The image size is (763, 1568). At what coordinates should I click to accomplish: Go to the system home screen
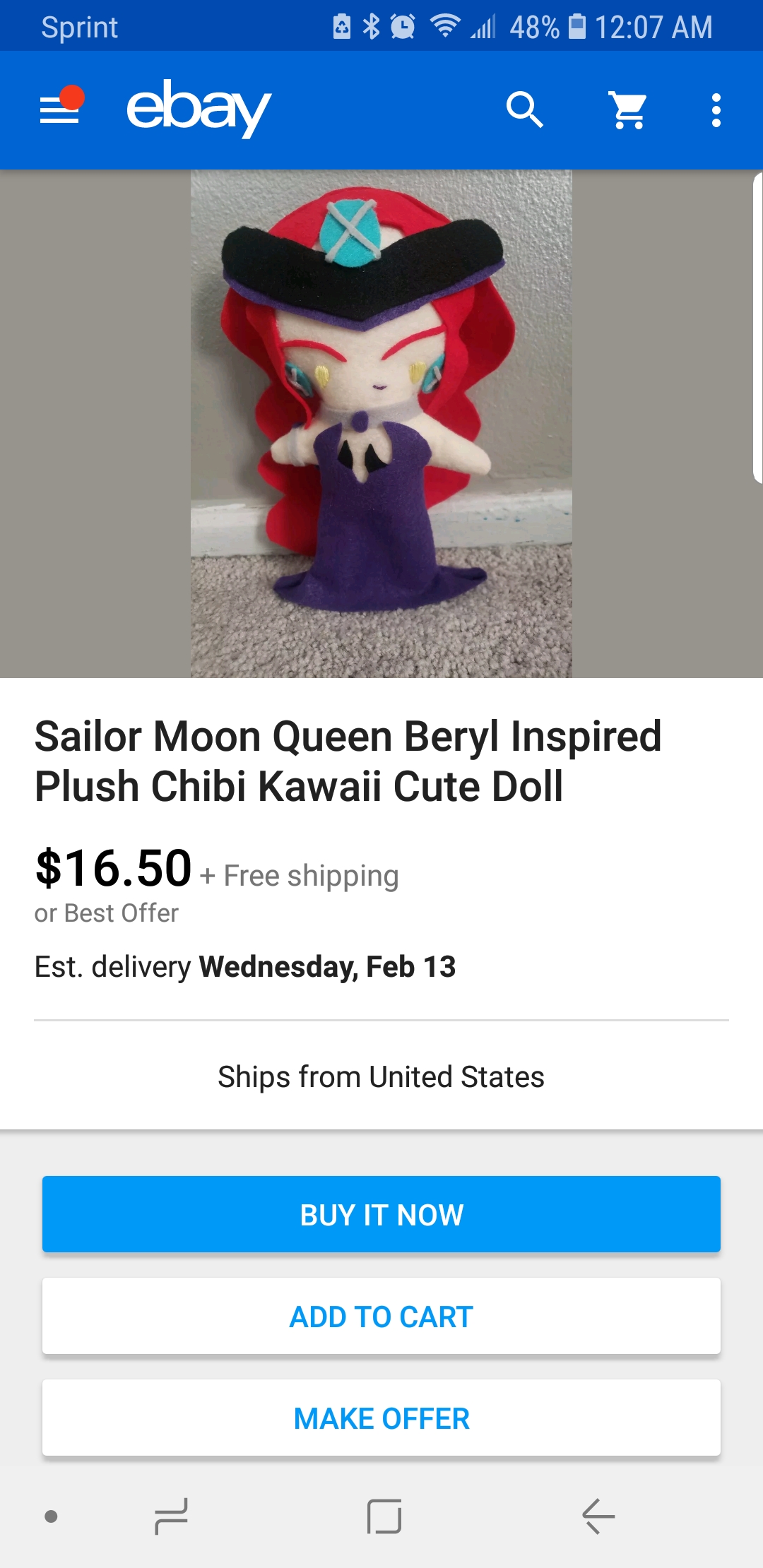(x=384, y=1516)
